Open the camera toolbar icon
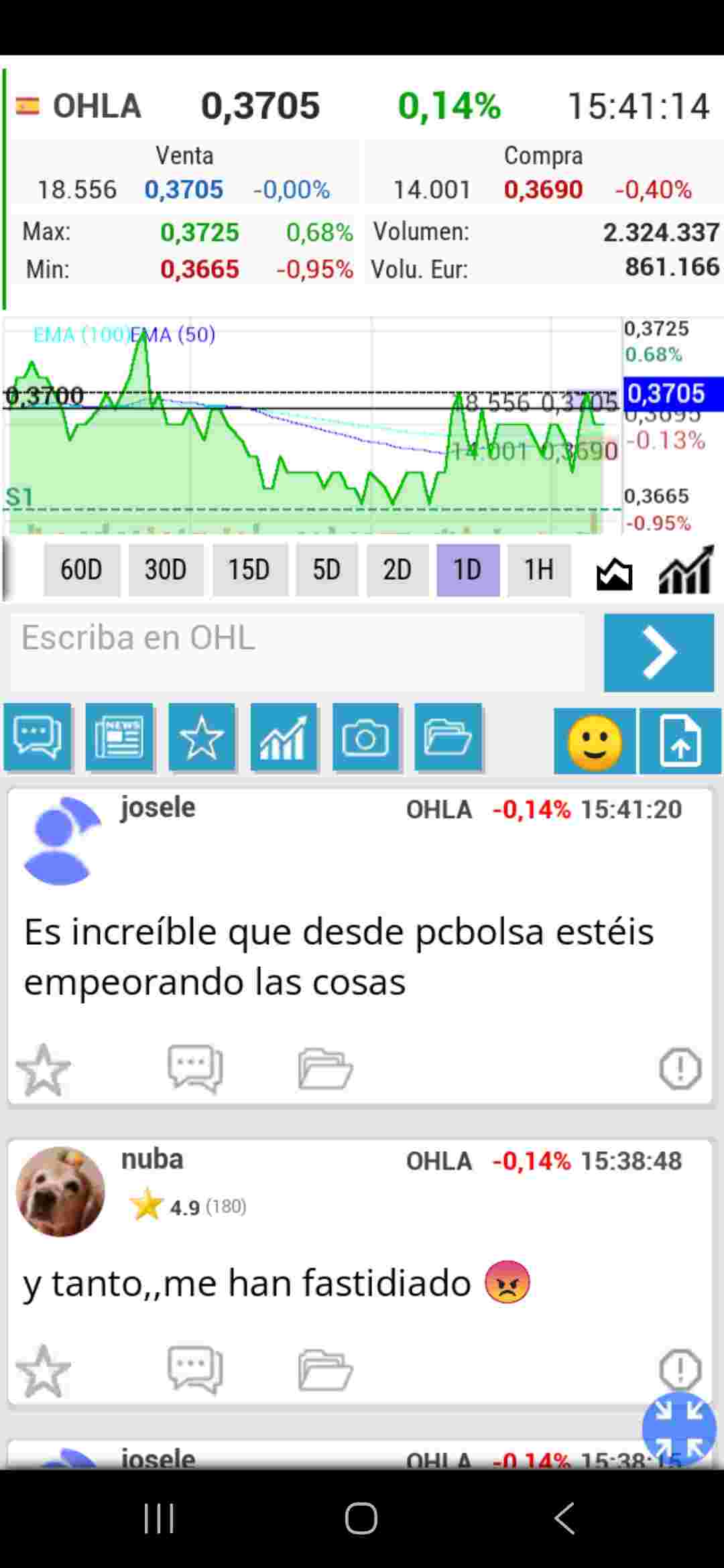724x1568 pixels. click(x=365, y=737)
